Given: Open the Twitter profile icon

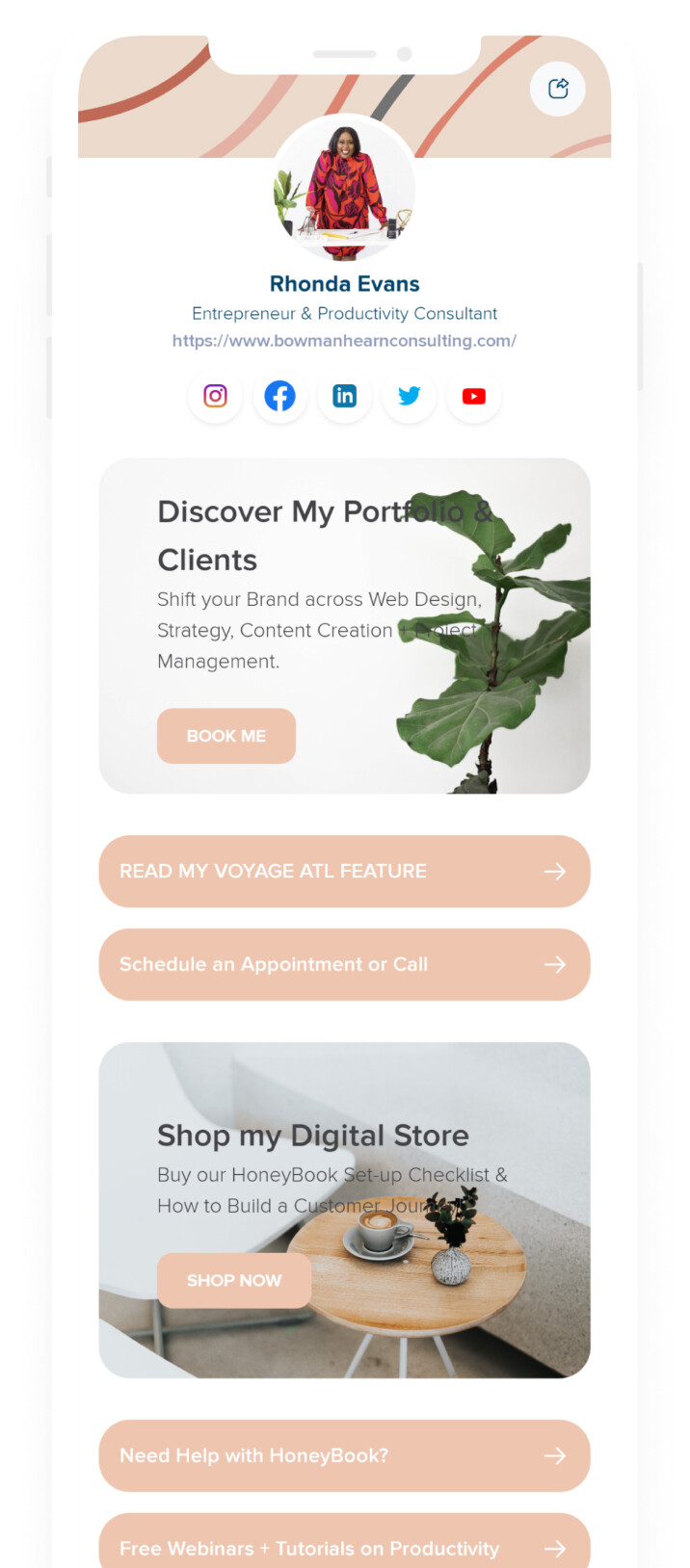Looking at the screenshot, I should click(x=409, y=396).
